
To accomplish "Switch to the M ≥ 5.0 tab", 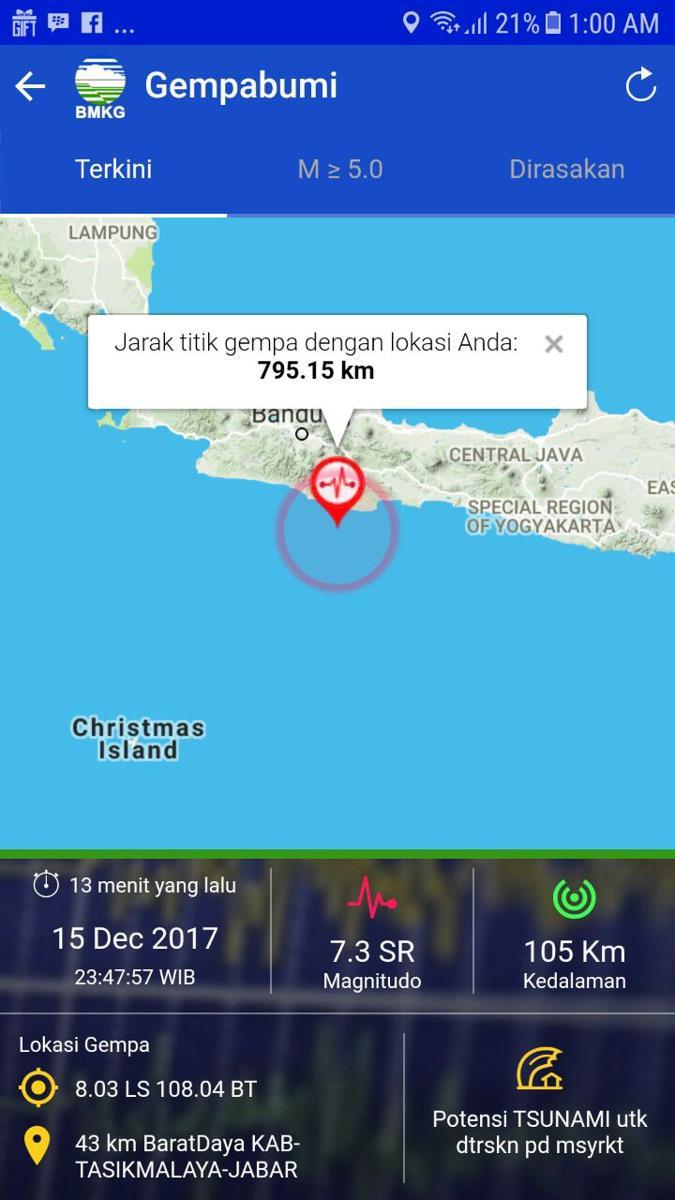I will click(340, 169).
